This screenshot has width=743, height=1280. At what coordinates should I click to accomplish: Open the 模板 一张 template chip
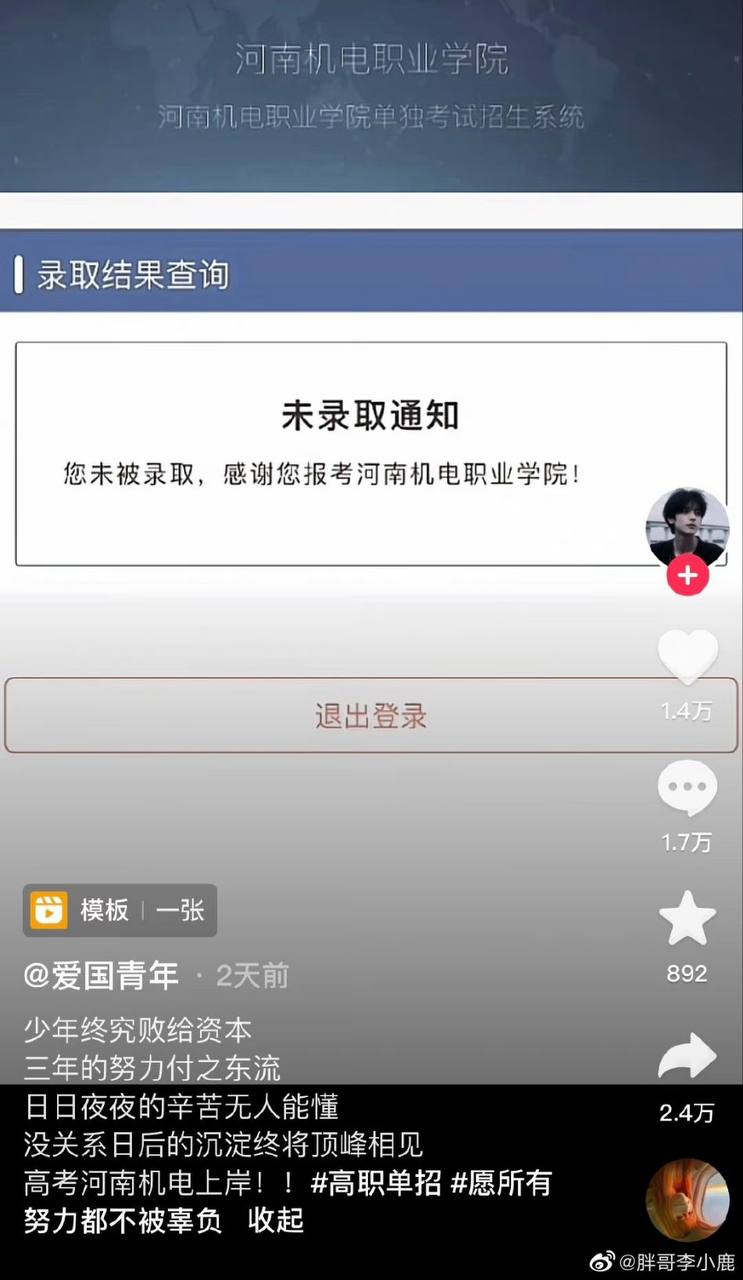(x=120, y=910)
